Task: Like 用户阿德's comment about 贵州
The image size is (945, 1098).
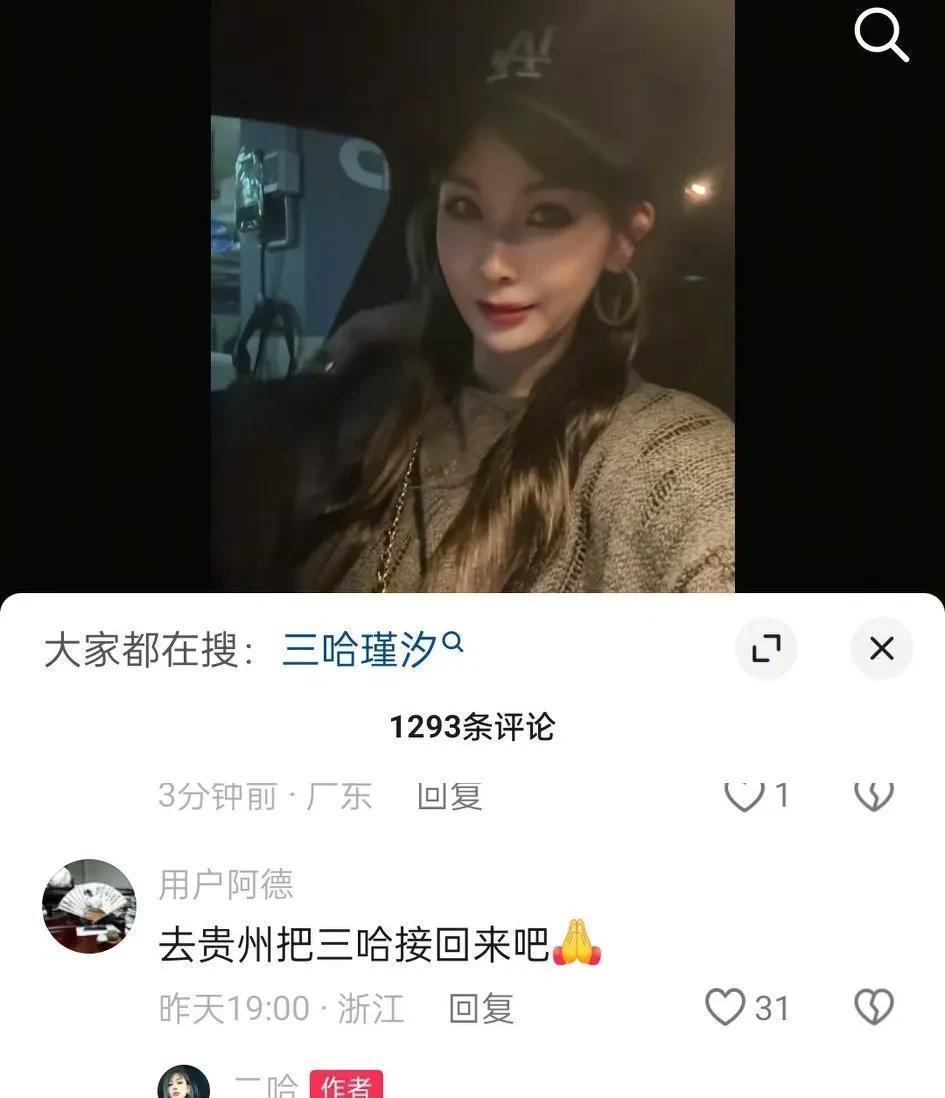Action: coord(726,1007)
